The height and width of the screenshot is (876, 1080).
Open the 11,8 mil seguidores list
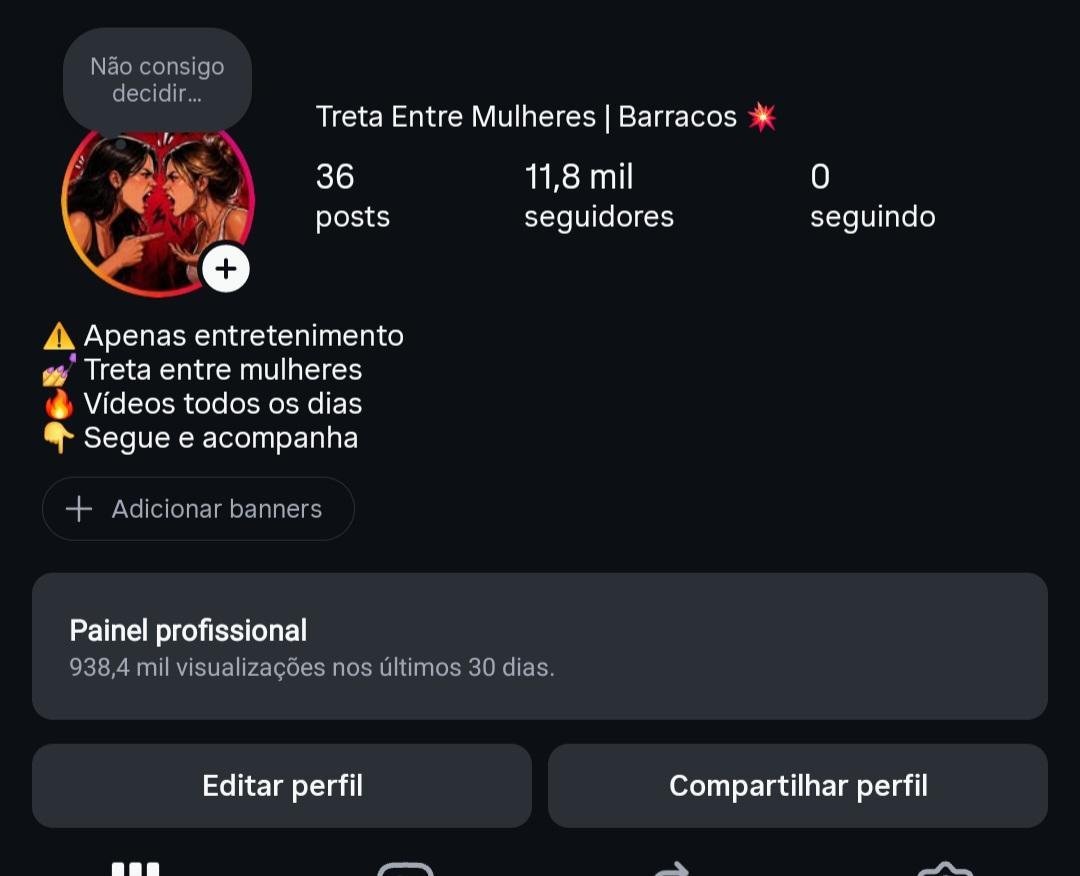tap(598, 196)
